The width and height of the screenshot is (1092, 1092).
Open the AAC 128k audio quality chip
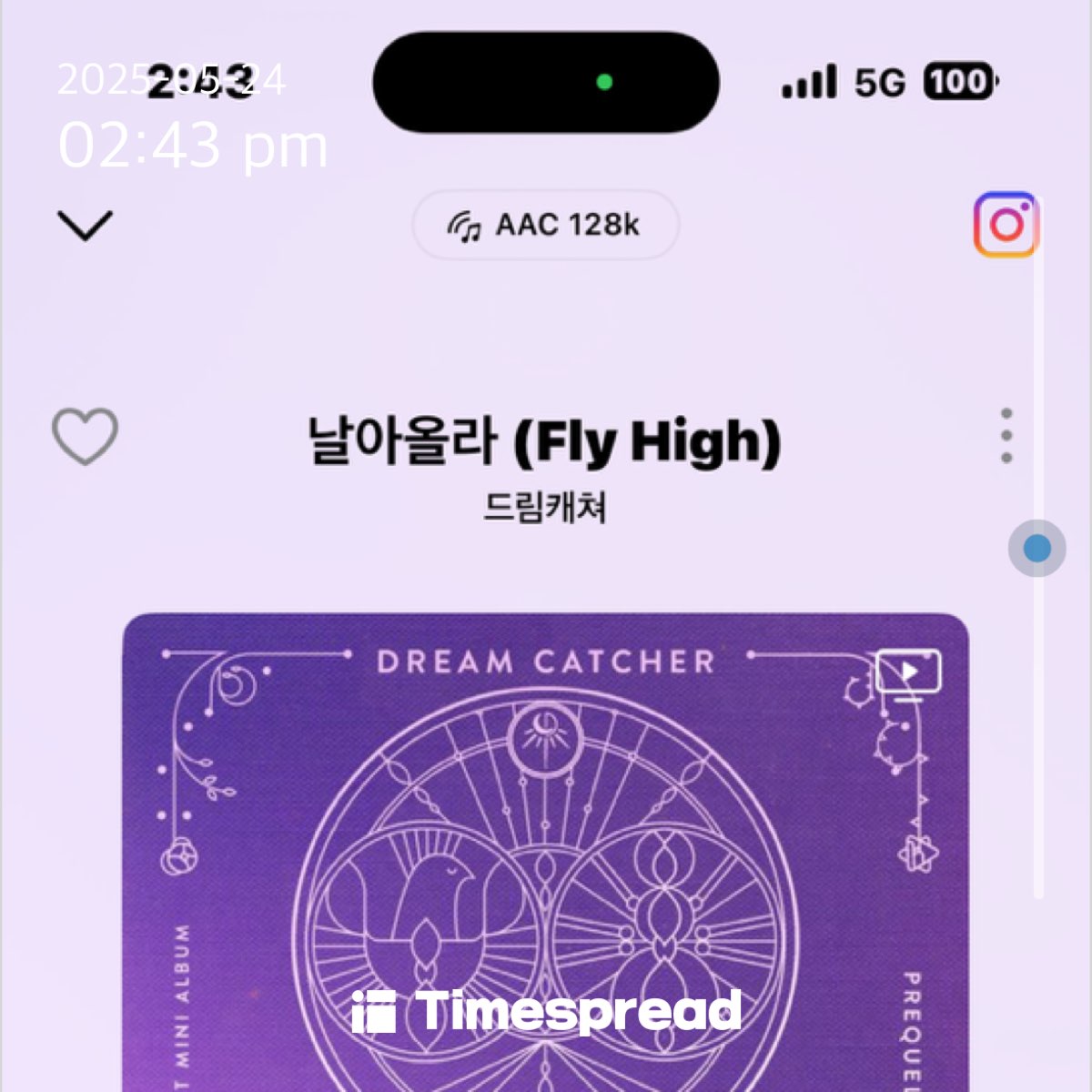tap(546, 225)
